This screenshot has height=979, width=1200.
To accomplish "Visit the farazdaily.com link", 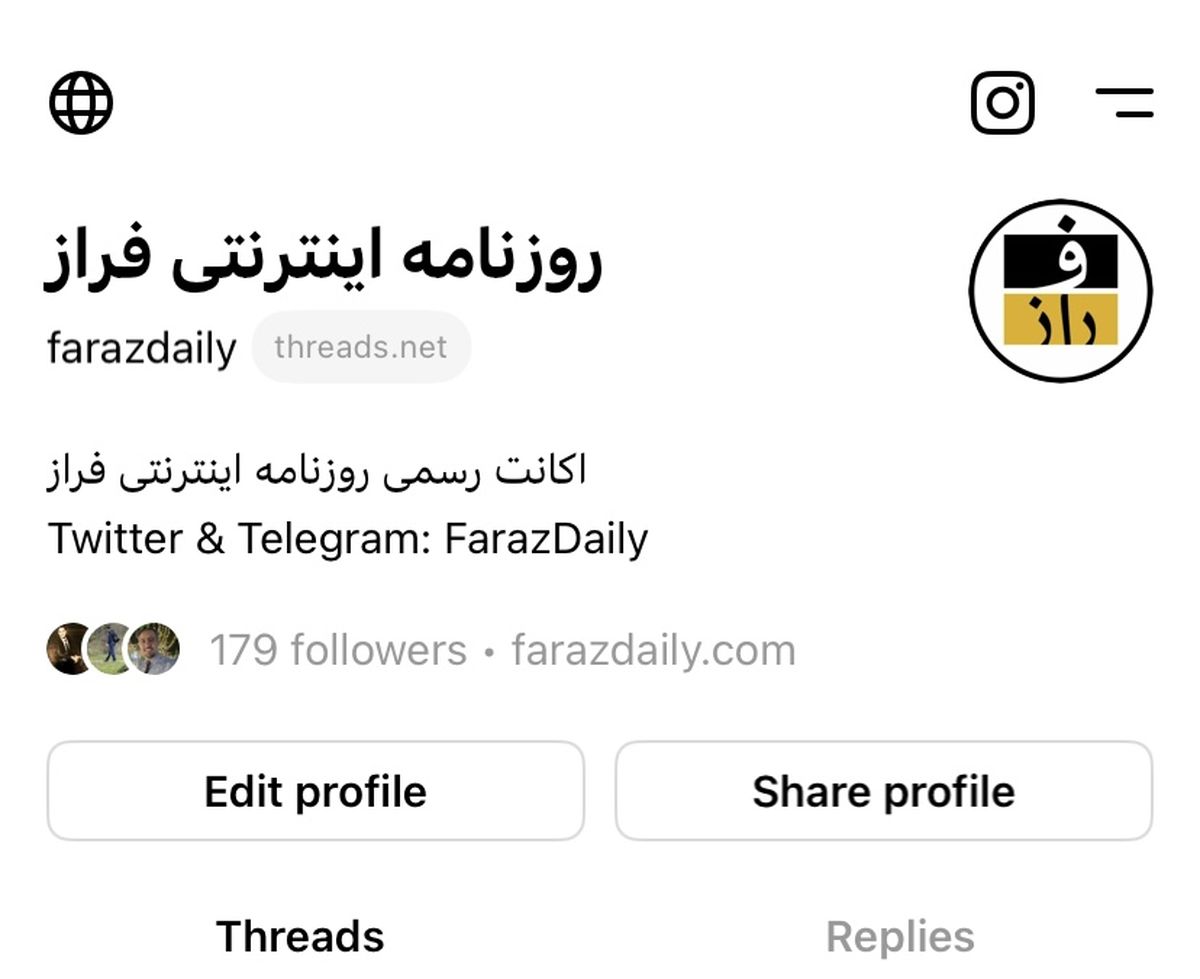I will 653,650.
